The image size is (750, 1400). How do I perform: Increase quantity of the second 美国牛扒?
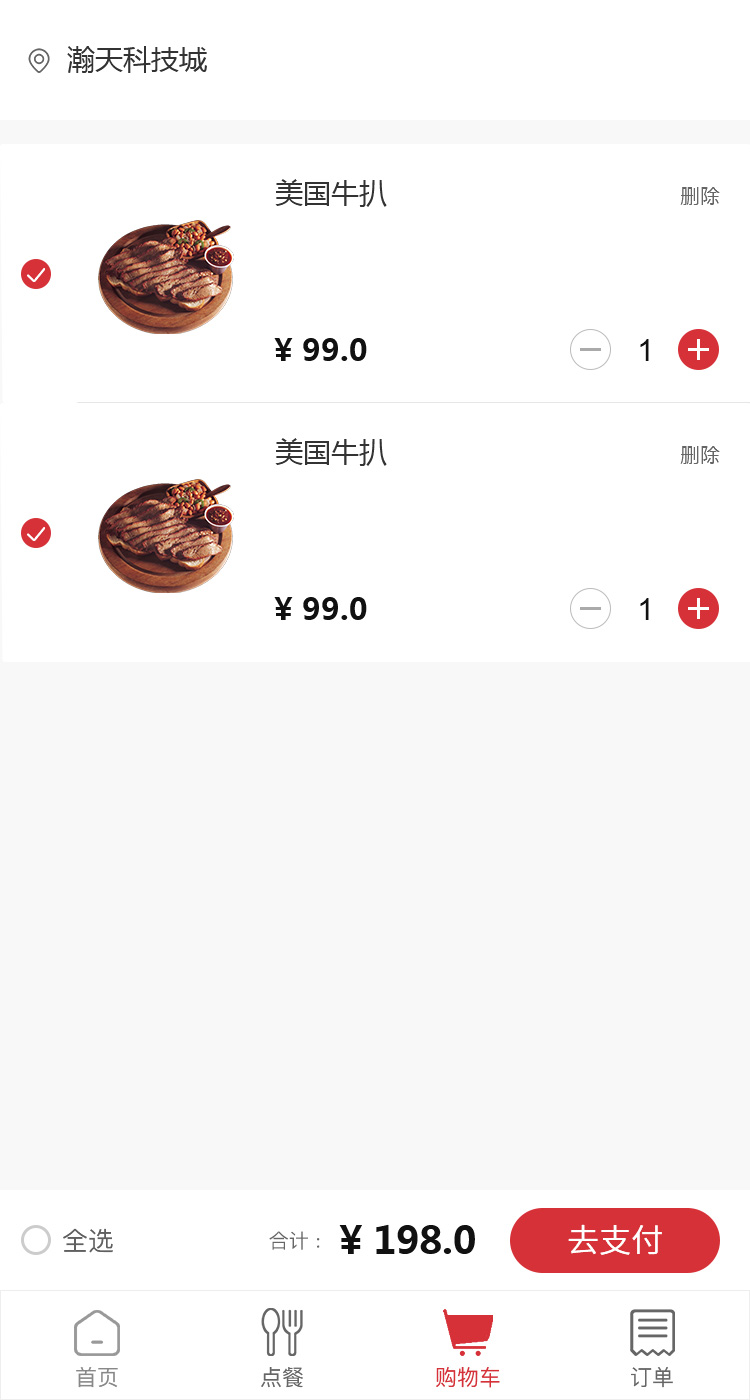[x=698, y=609]
